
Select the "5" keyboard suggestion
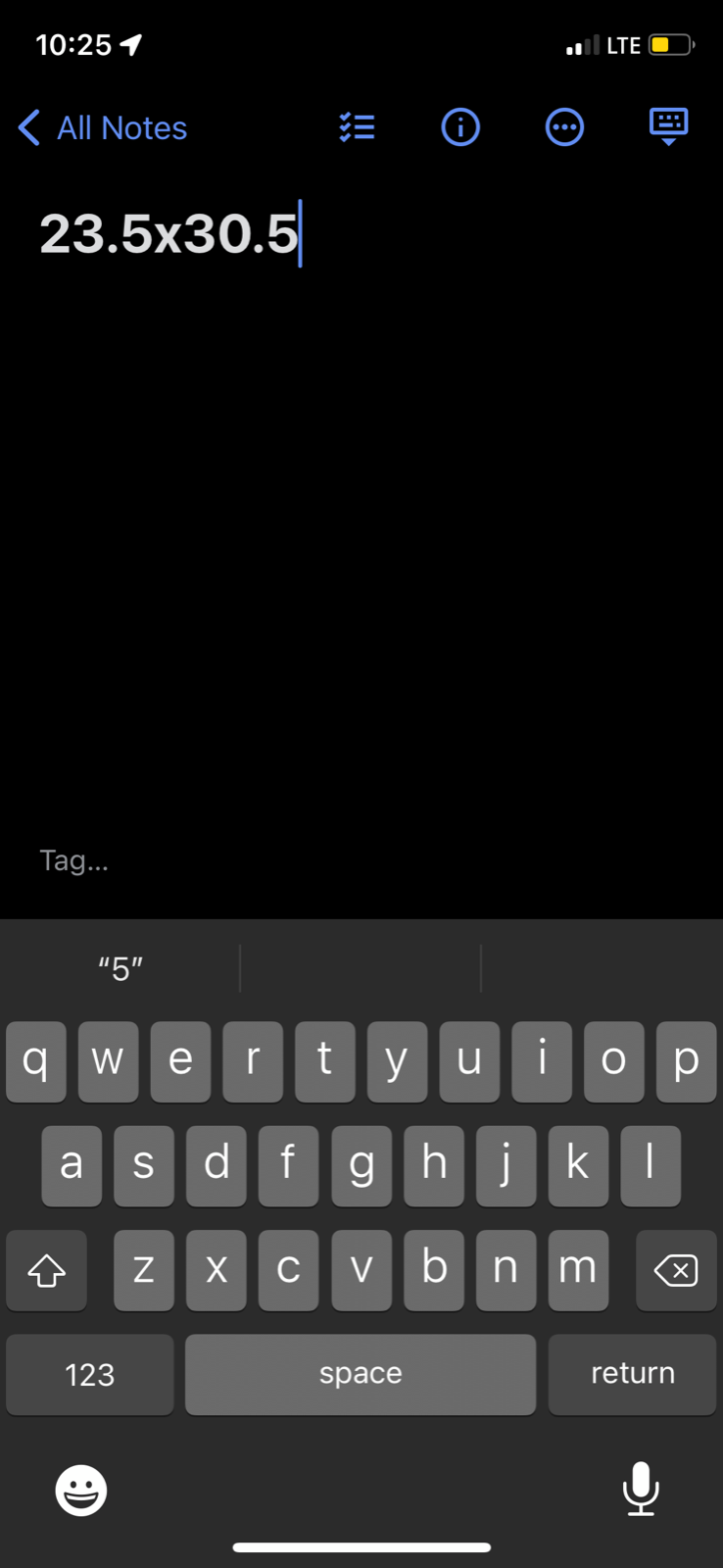pos(120,968)
